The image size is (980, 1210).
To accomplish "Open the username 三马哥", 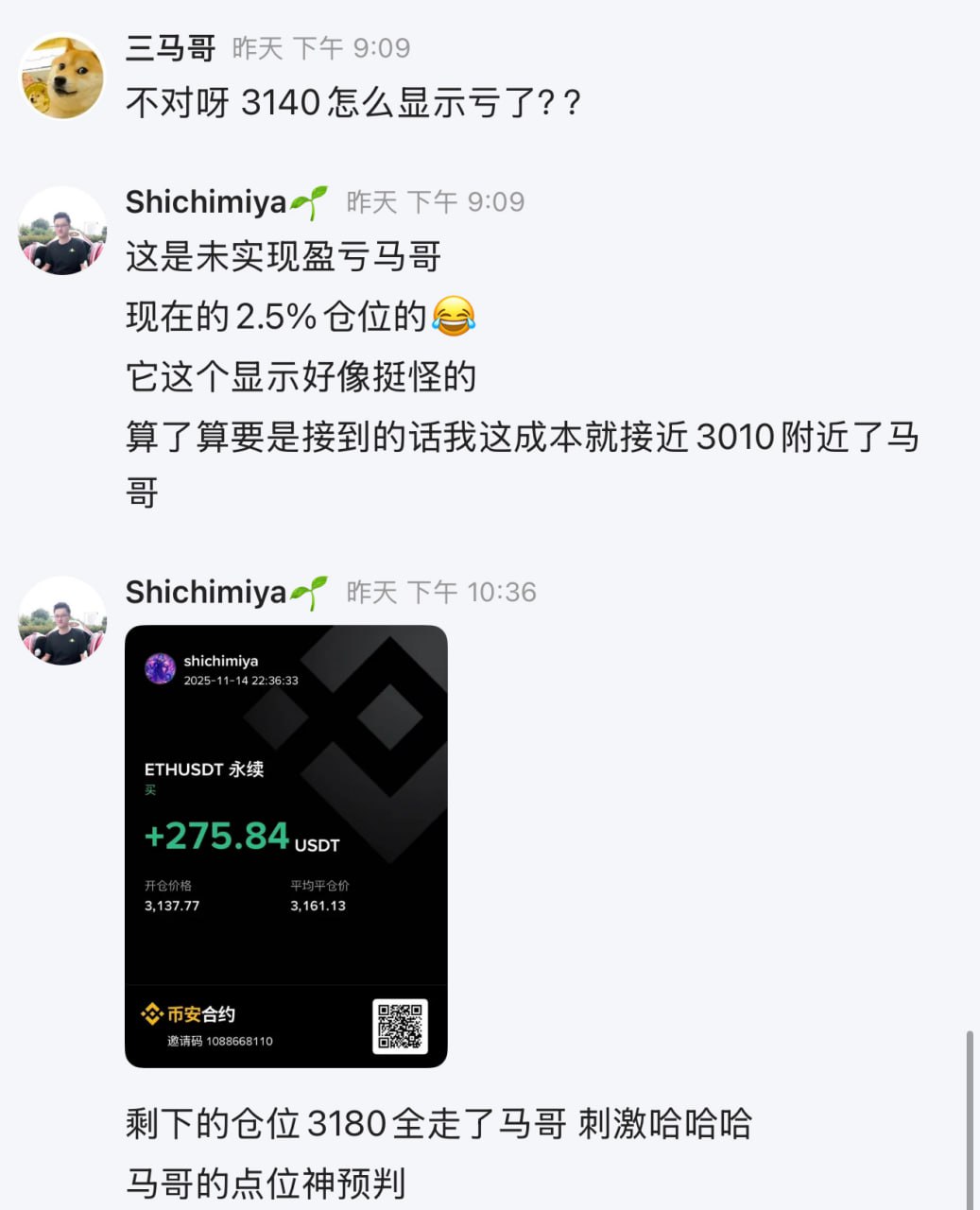I will 171,47.
